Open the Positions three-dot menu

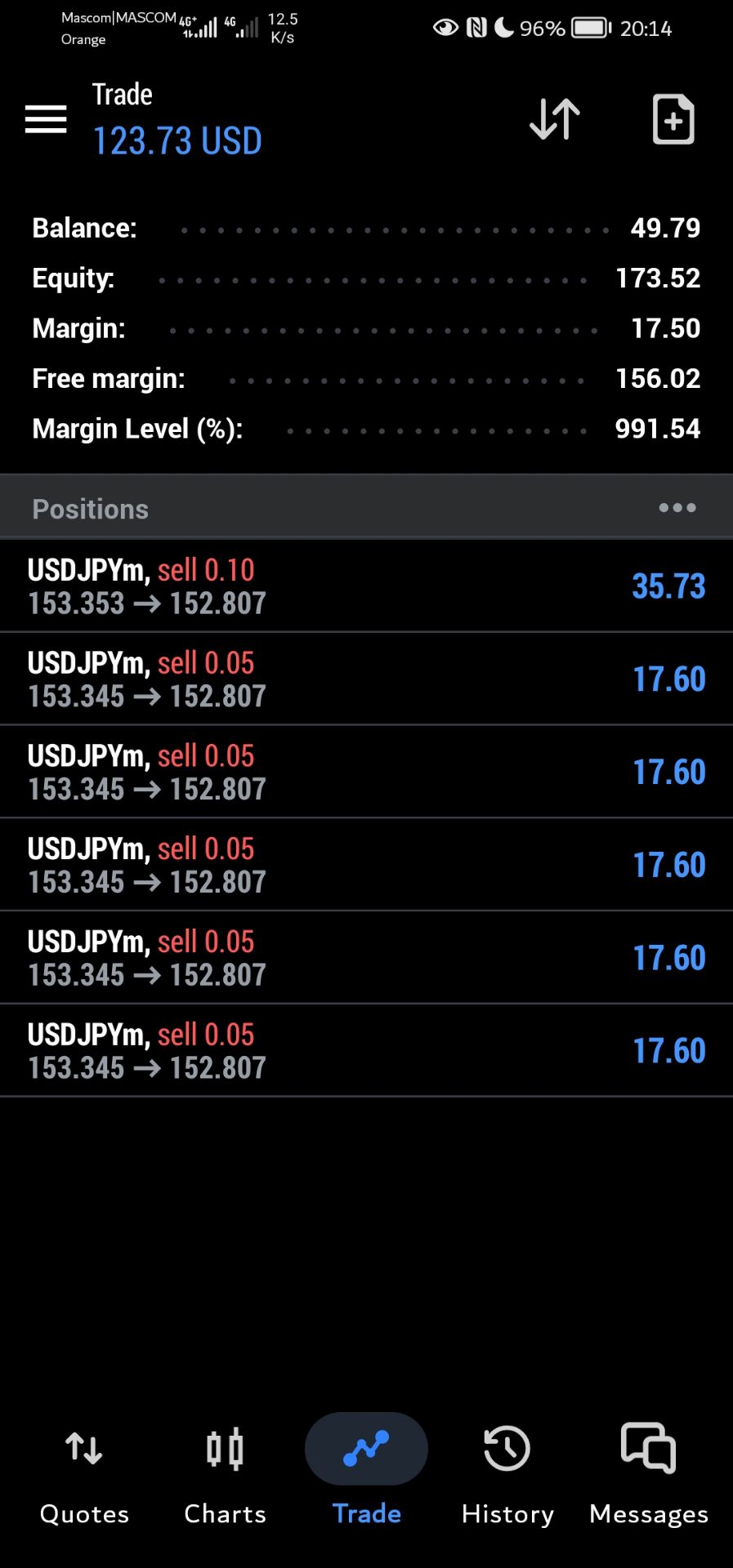point(677,508)
